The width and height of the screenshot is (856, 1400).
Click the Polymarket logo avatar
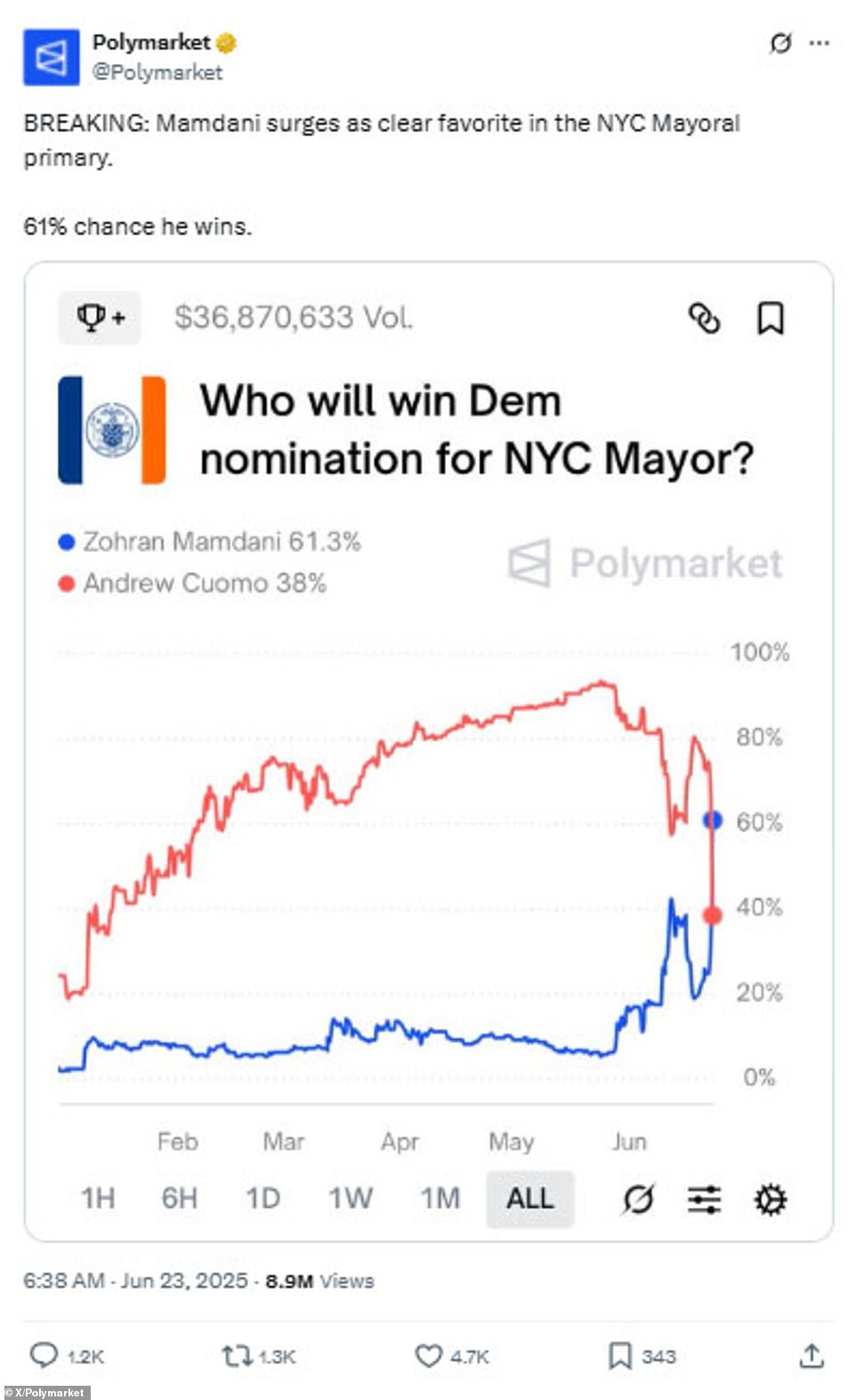50,55
